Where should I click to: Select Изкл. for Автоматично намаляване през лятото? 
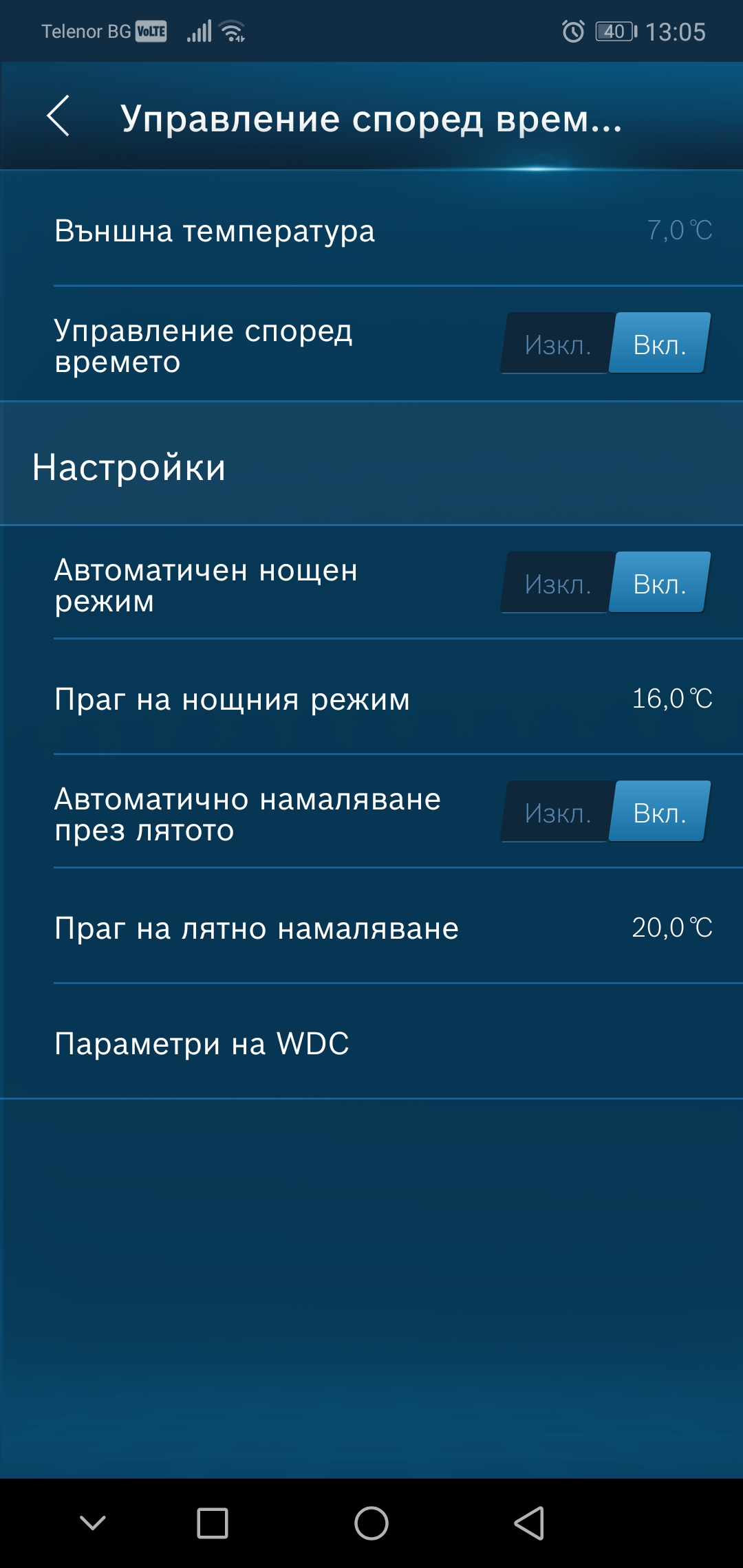pos(557,812)
